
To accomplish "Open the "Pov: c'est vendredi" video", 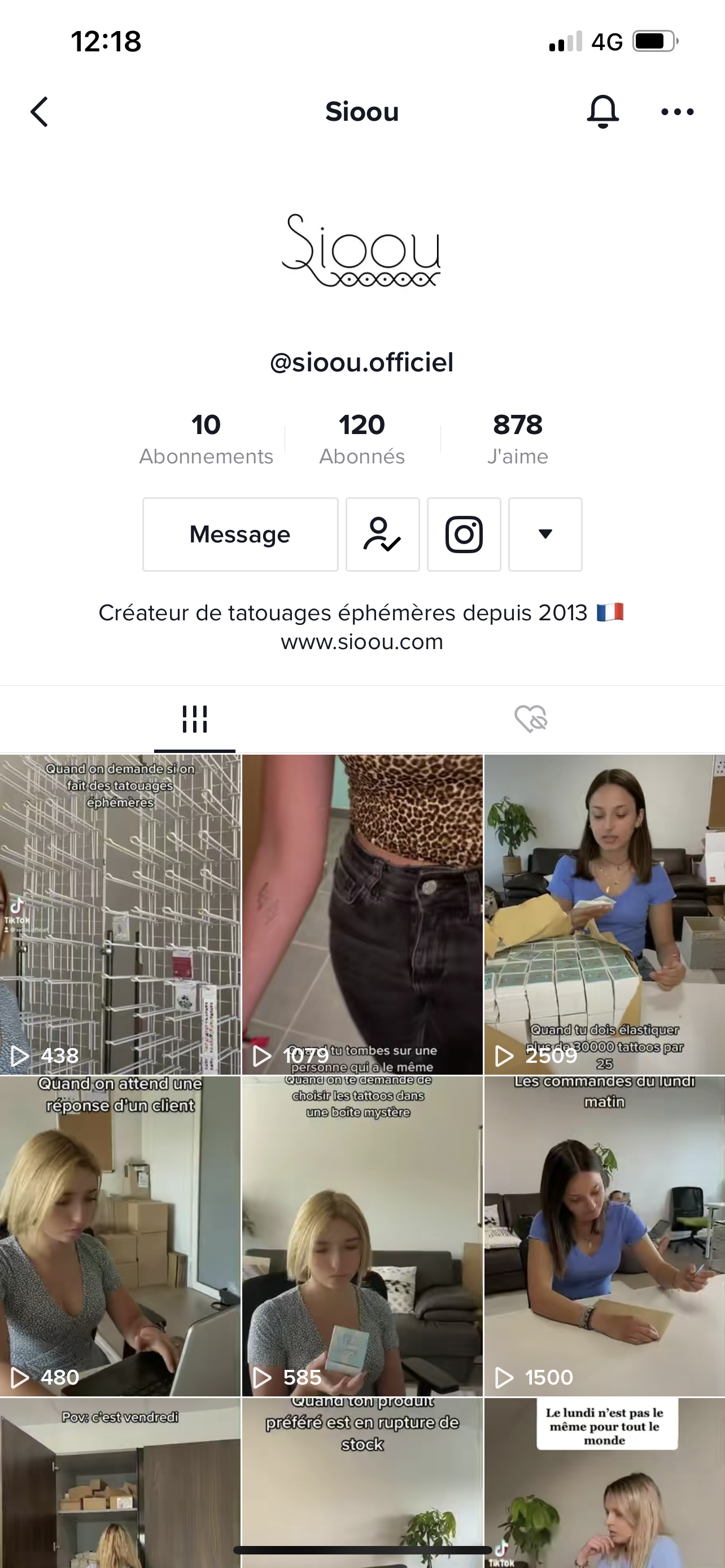I will (120, 1483).
